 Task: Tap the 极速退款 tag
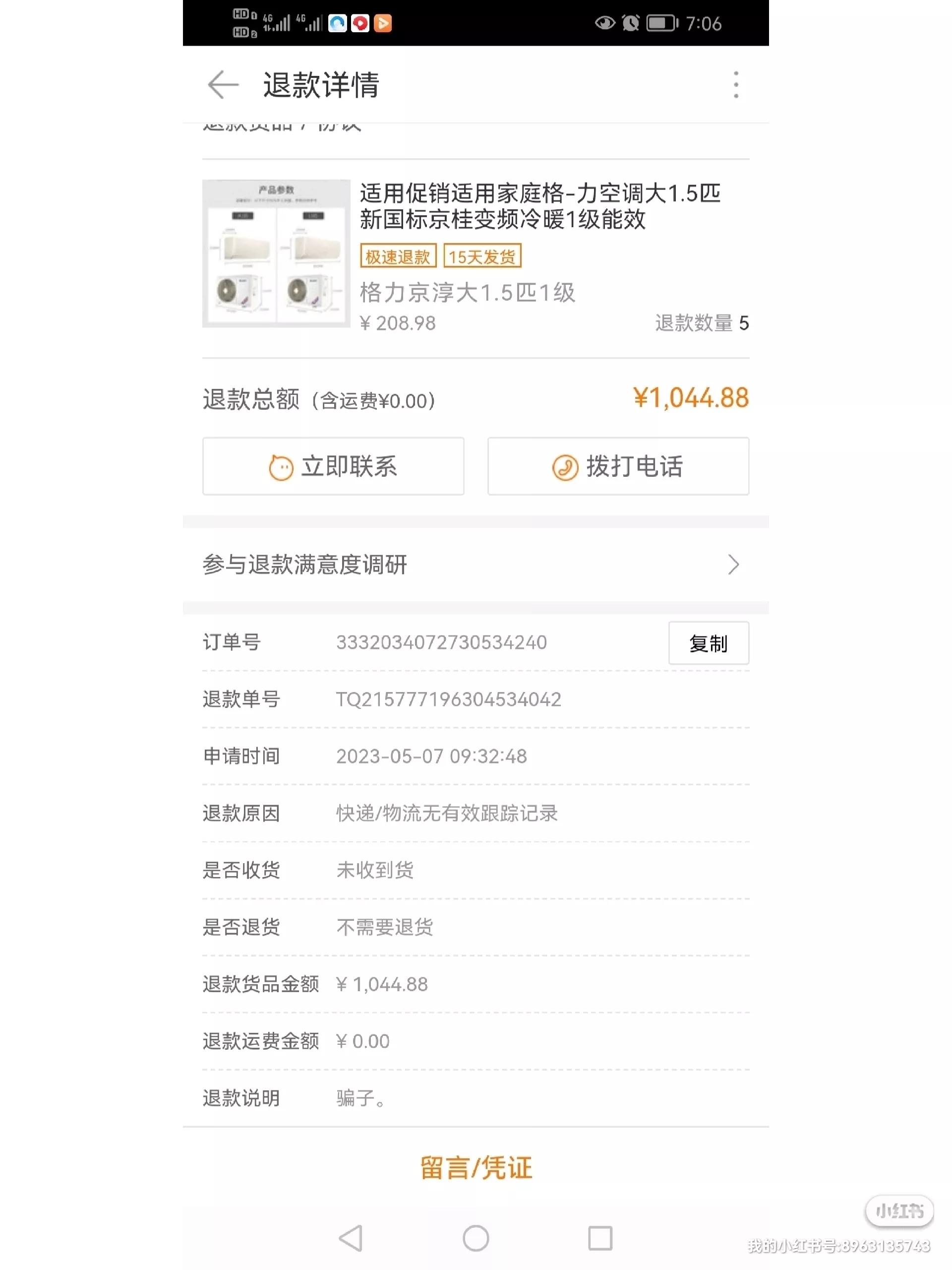pyautogui.click(x=398, y=255)
